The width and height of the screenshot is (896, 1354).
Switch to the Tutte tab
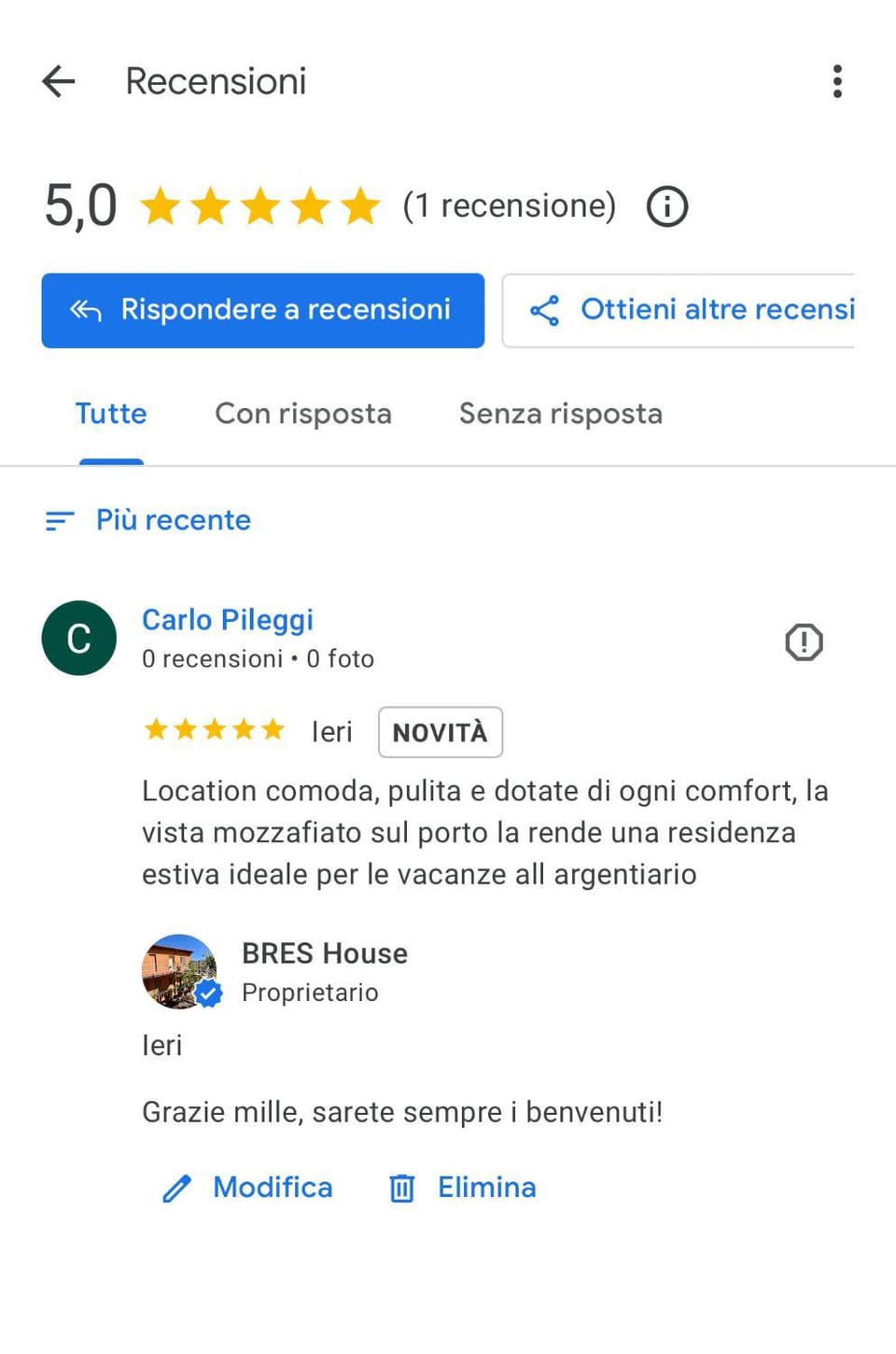coord(111,414)
